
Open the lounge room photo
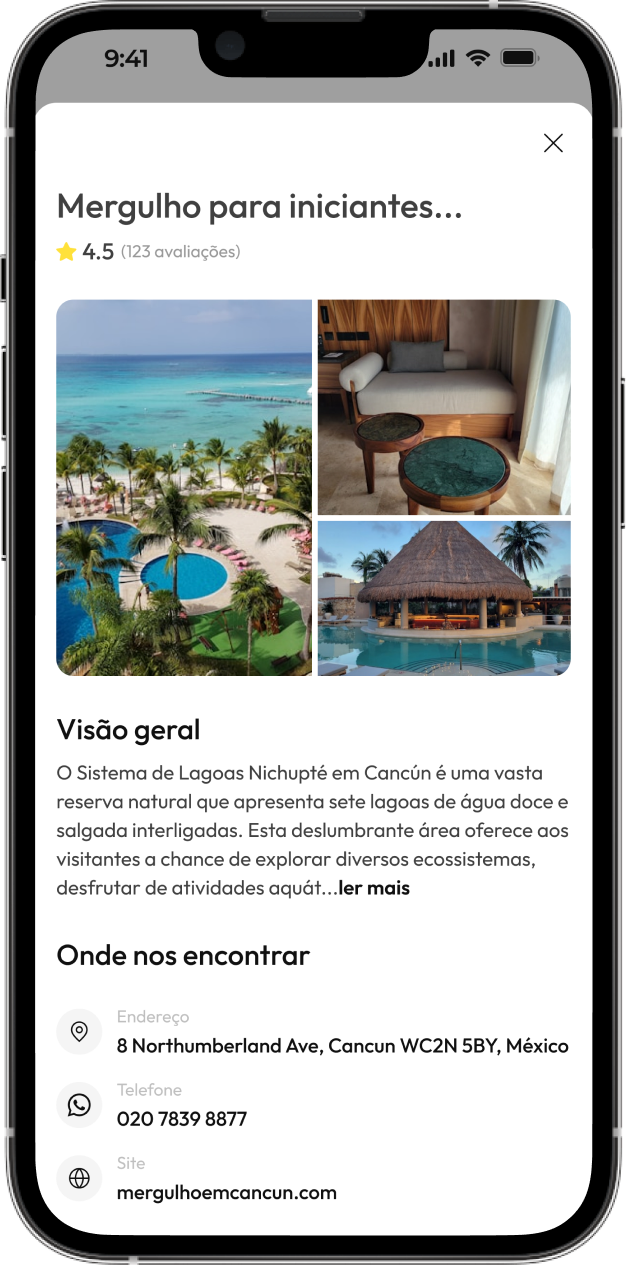444,407
